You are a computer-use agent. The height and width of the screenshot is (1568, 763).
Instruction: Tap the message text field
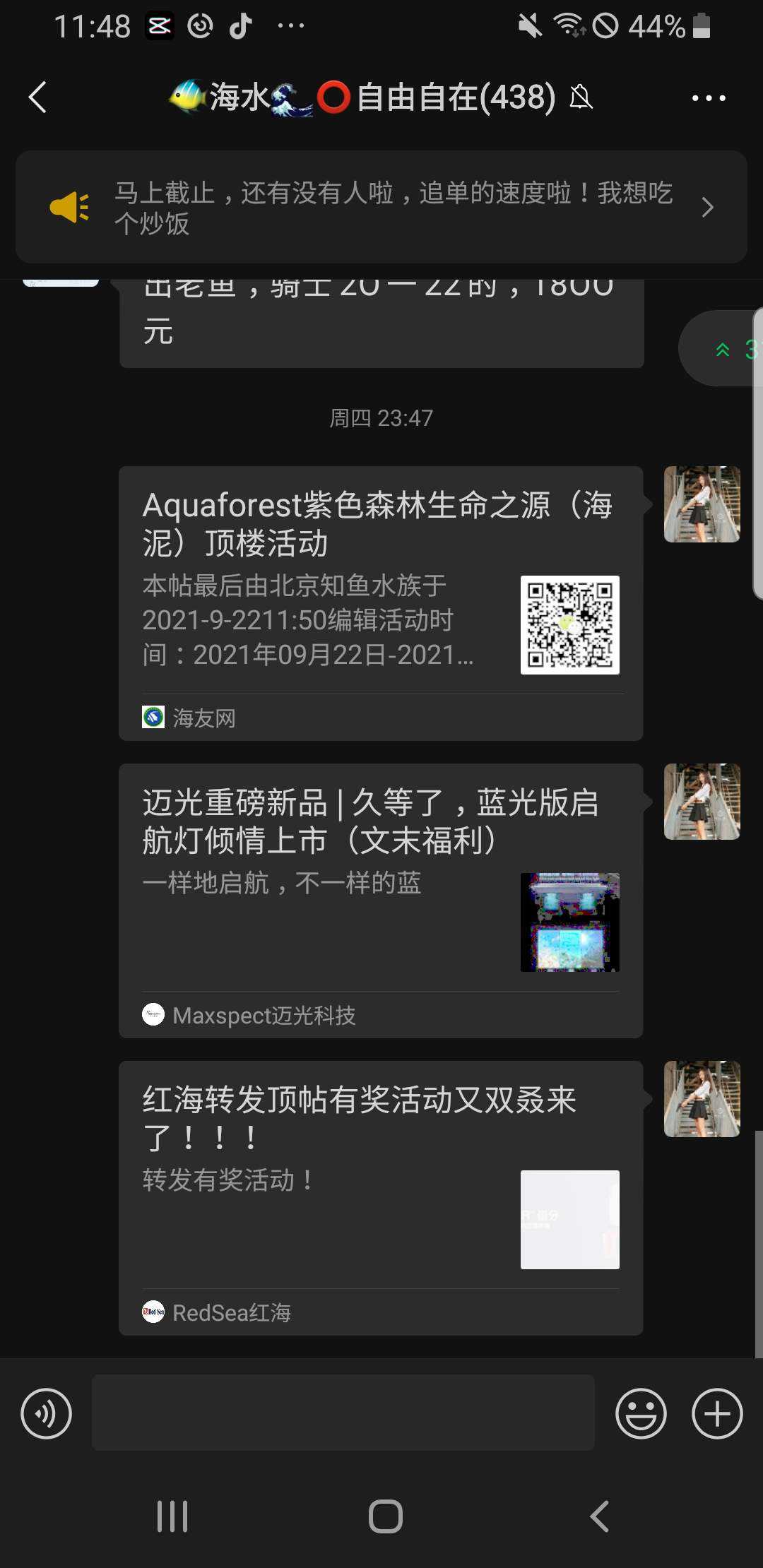tap(343, 1413)
